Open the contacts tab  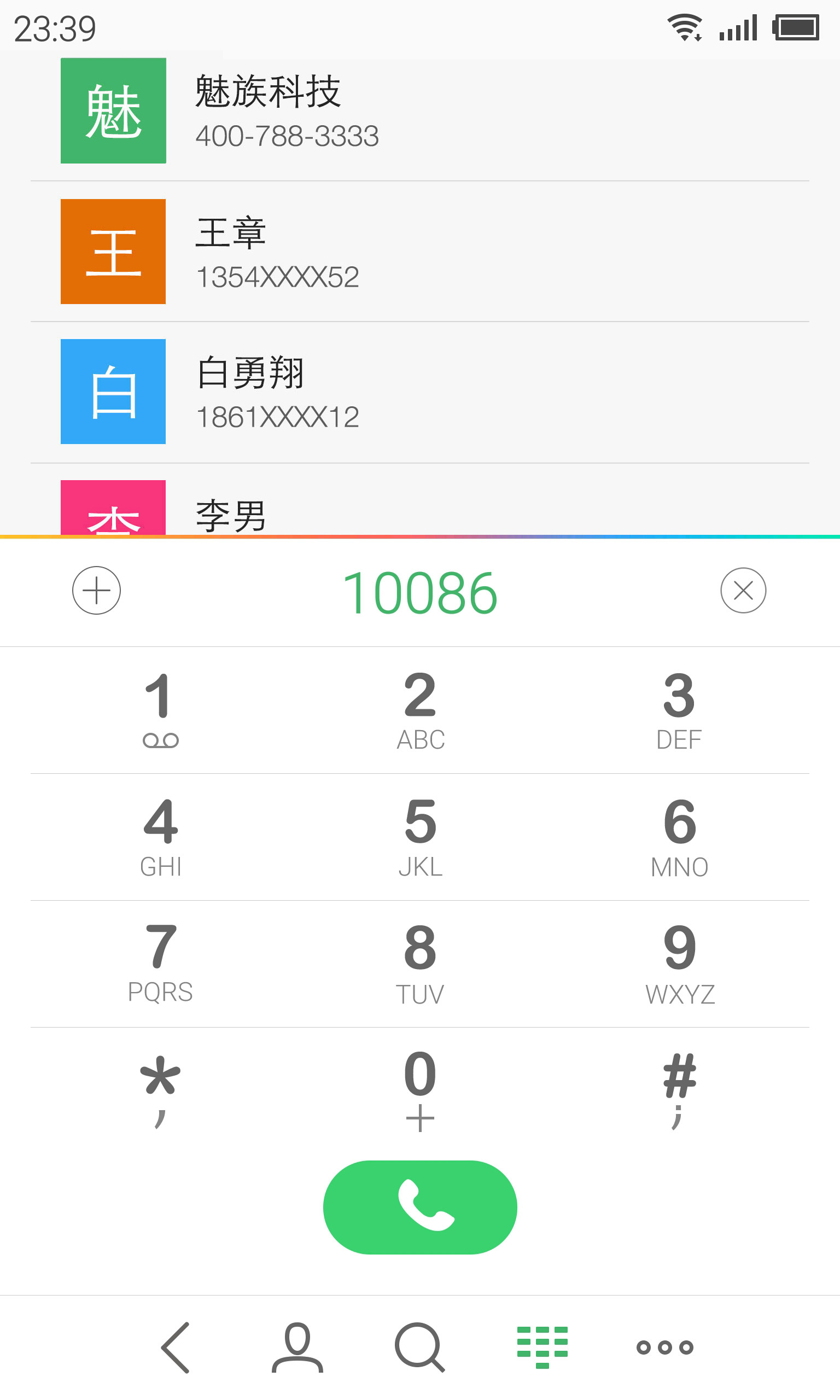pyautogui.click(x=297, y=1347)
